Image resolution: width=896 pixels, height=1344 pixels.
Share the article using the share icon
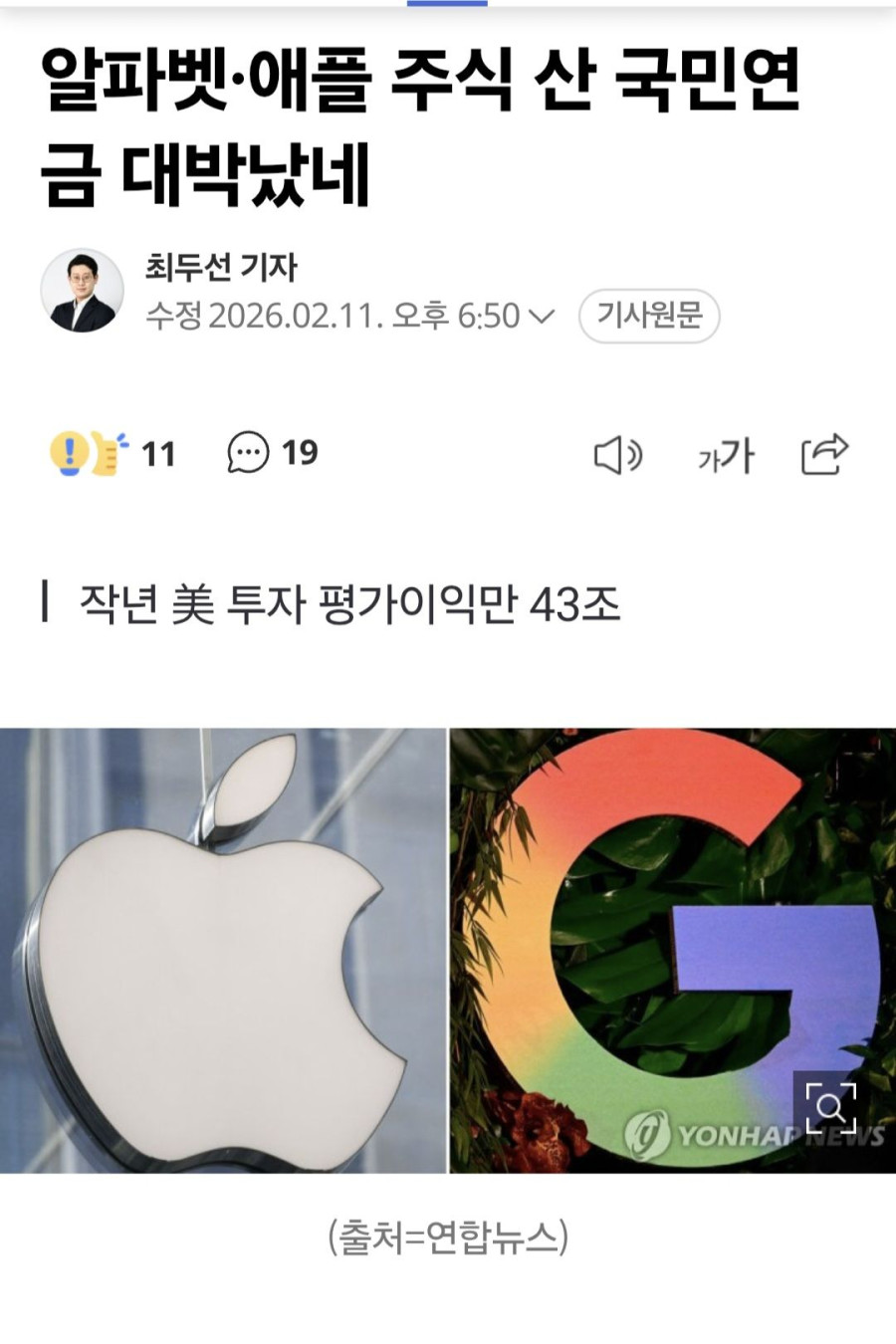(822, 456)
